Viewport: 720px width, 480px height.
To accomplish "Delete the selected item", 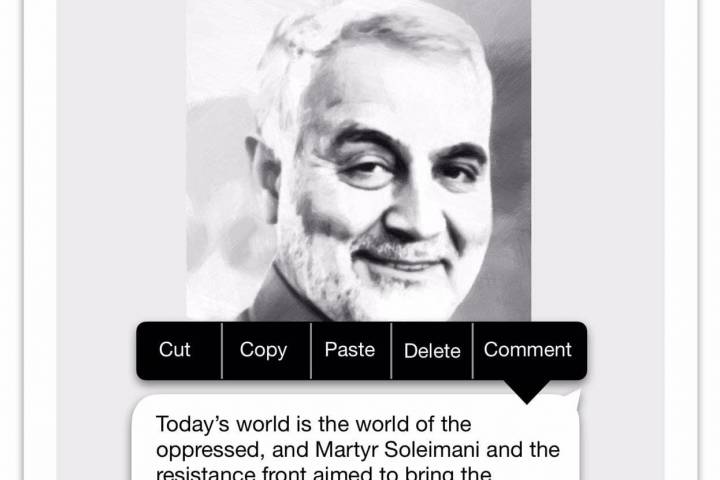I will (x=432, y=351).
